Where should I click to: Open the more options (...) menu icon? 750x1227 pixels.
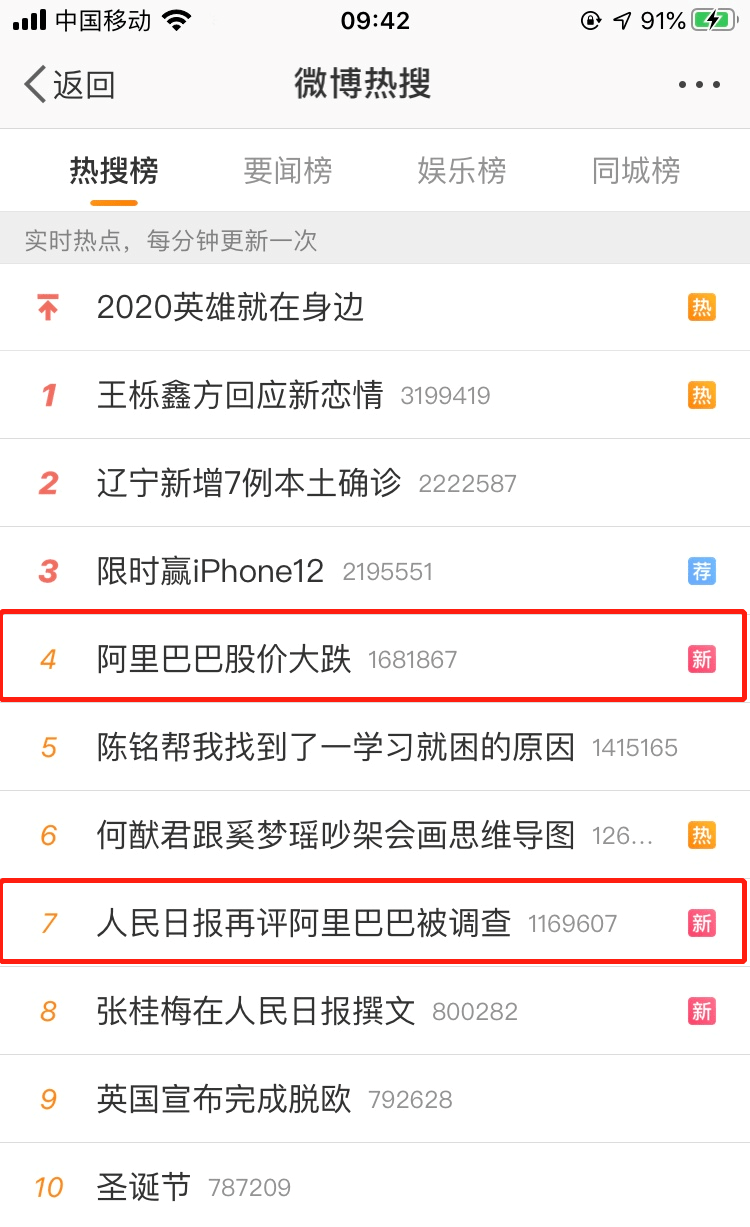click(697, 85)
